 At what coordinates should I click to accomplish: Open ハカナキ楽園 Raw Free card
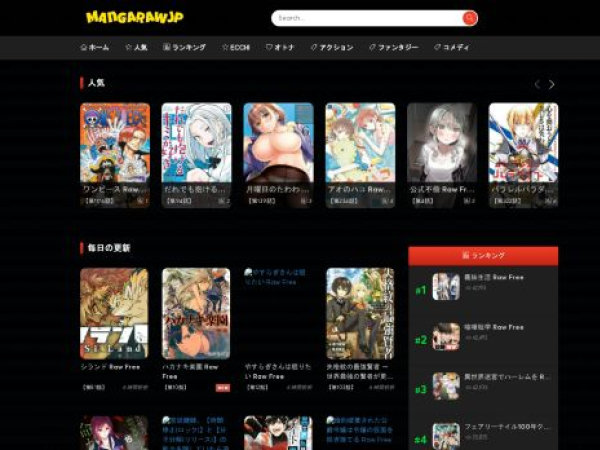coord(196,313)
